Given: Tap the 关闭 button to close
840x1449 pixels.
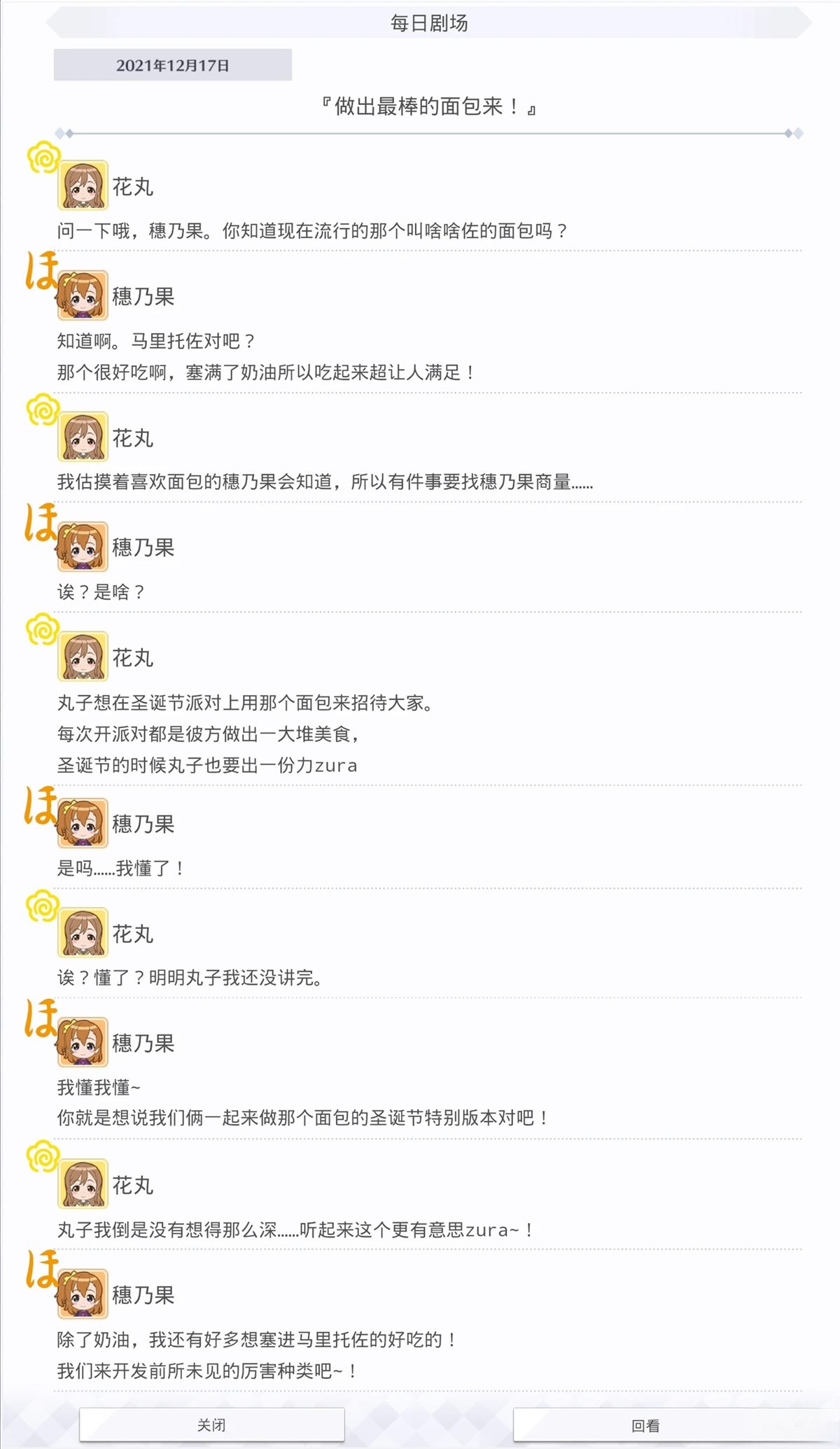Looking at the screenshot, I should point(211,1425).
